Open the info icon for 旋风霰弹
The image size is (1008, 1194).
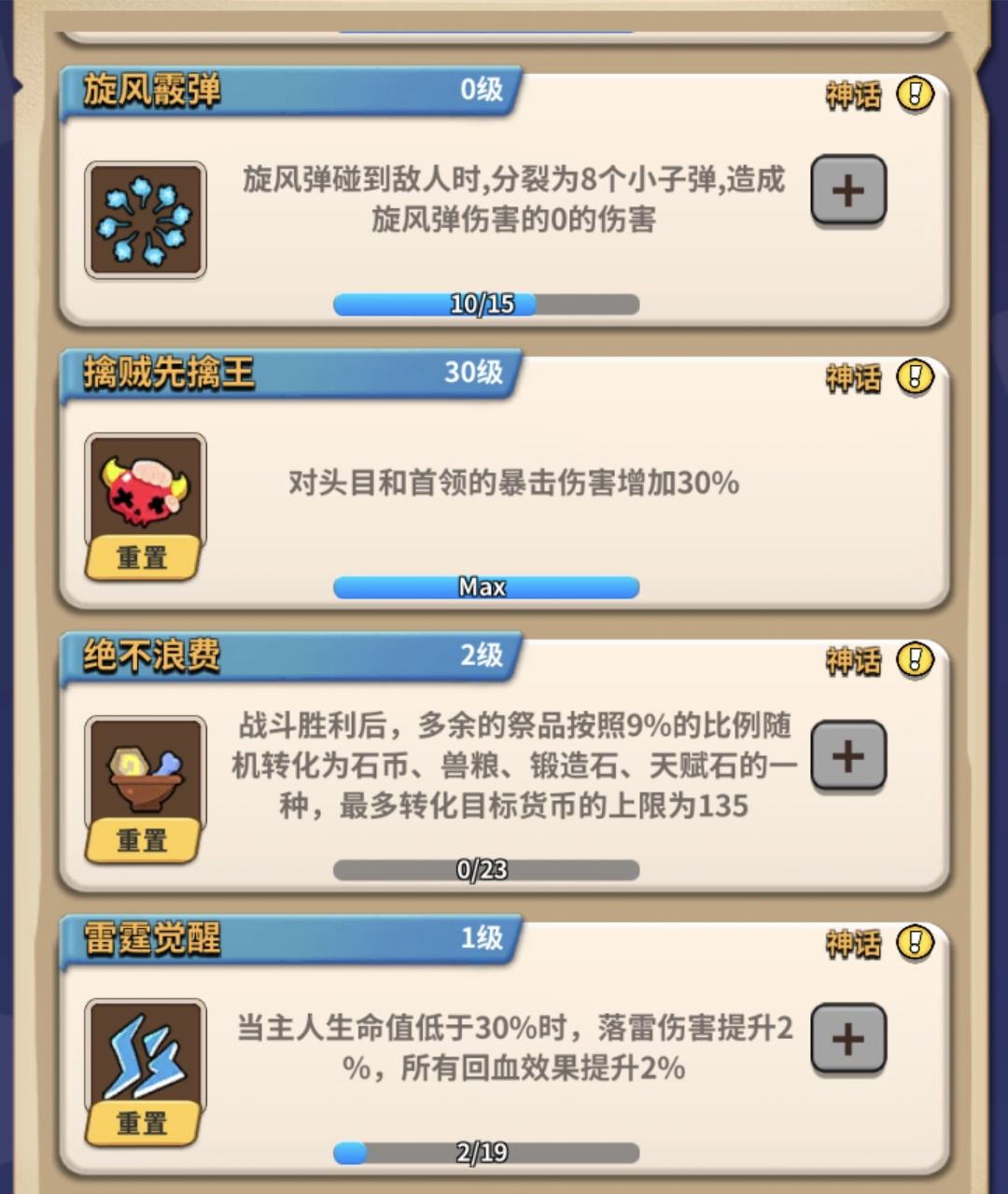[915, 93]
